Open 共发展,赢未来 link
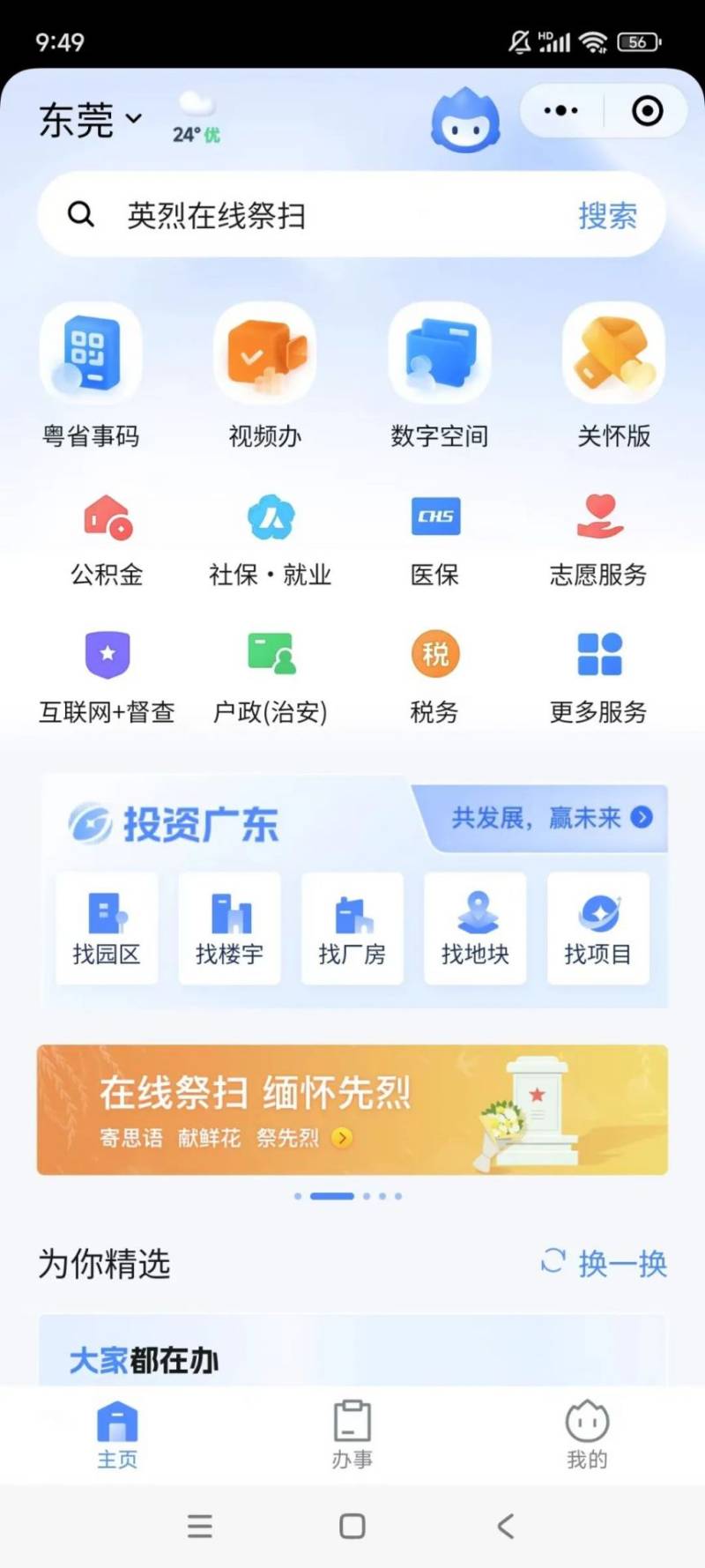The width and height of the screenshot is (705, 1568). pyautogui.click(x=553, y=818)
